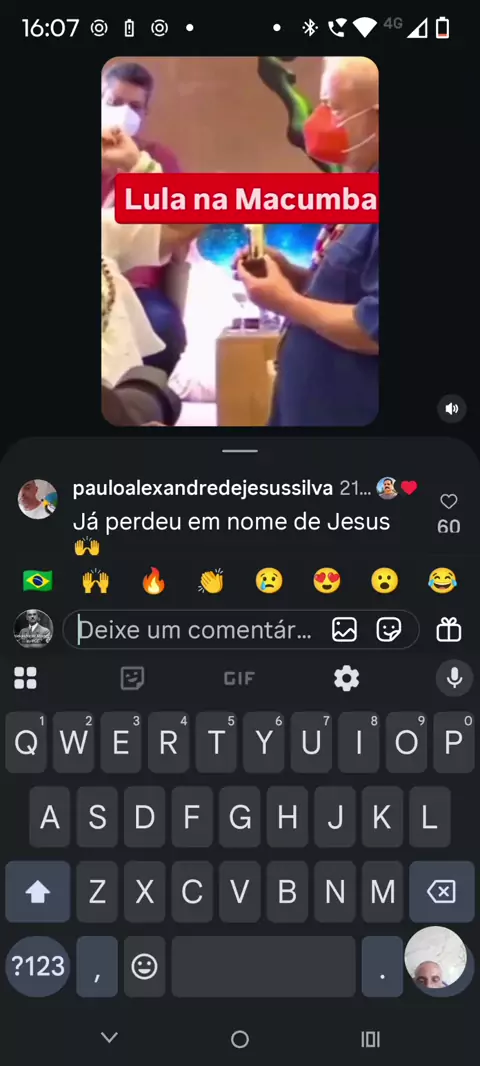The height and width of the screenshot is (1066, 480).
Task: Open the video 'Lula na Macumba'
Action: point(240,241)
